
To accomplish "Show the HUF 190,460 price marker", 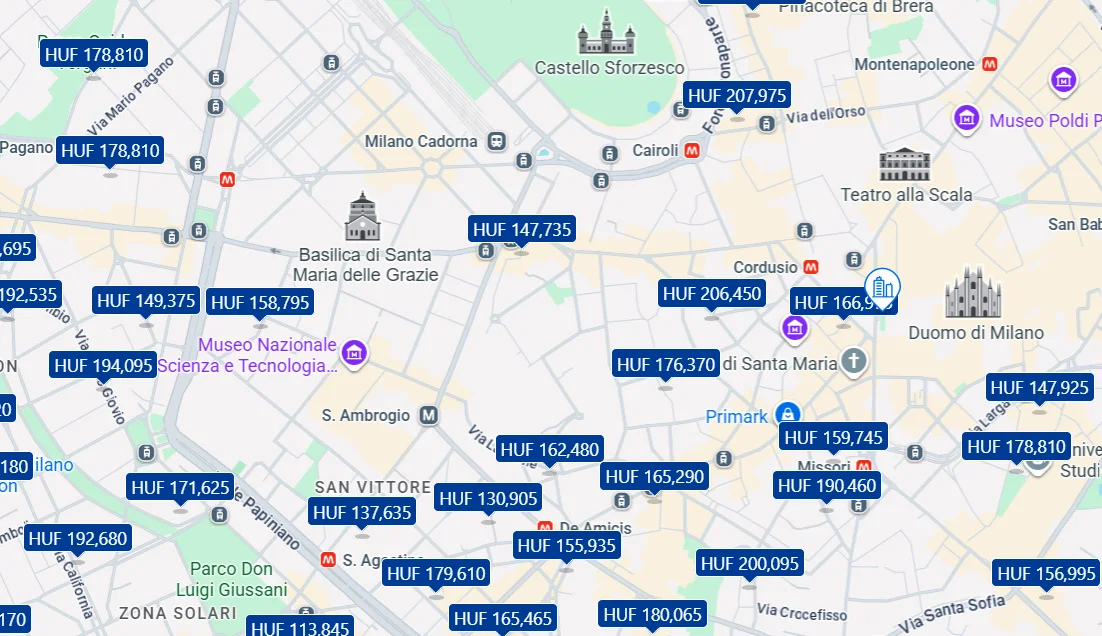I will 826,487.
